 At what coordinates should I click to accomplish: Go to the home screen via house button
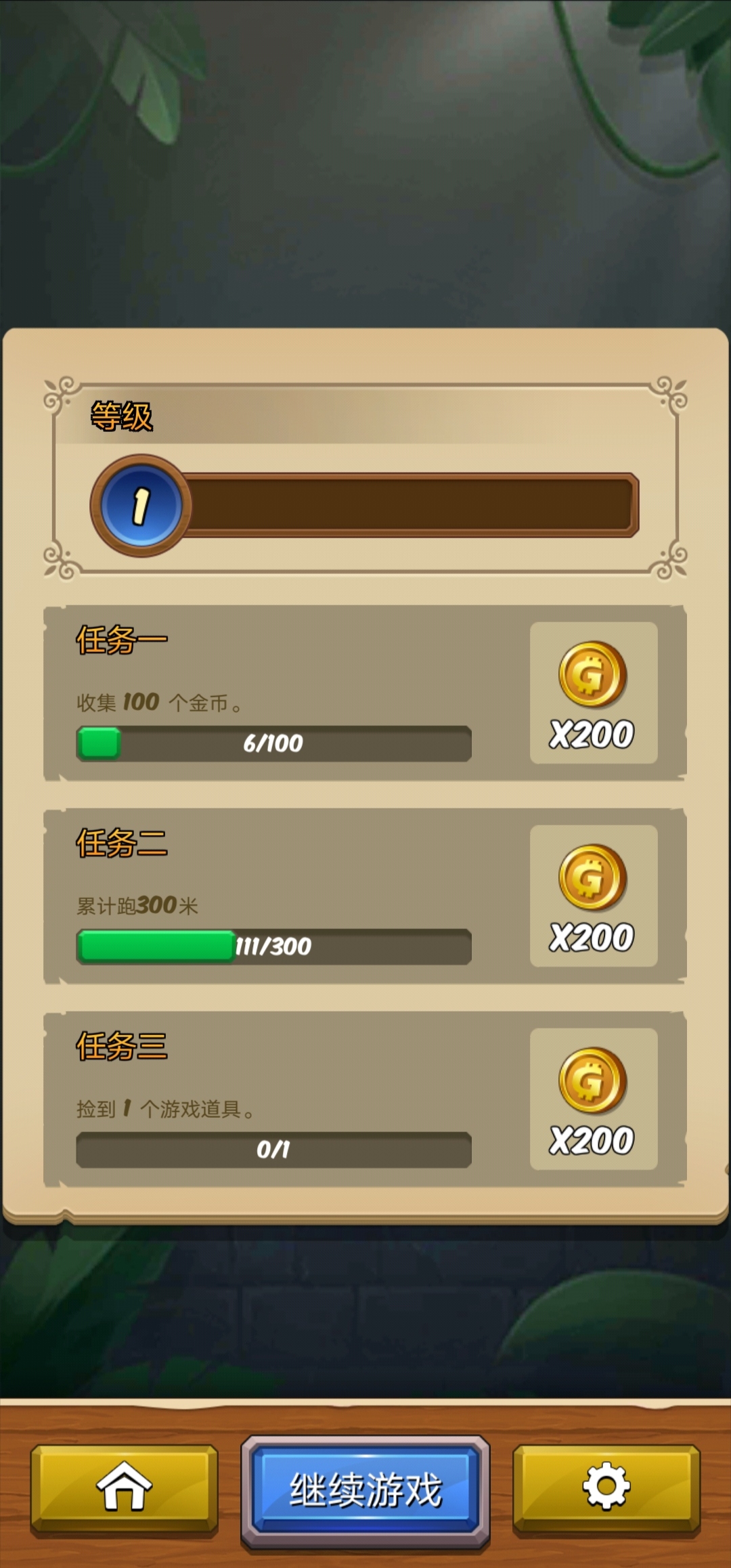124,1487
